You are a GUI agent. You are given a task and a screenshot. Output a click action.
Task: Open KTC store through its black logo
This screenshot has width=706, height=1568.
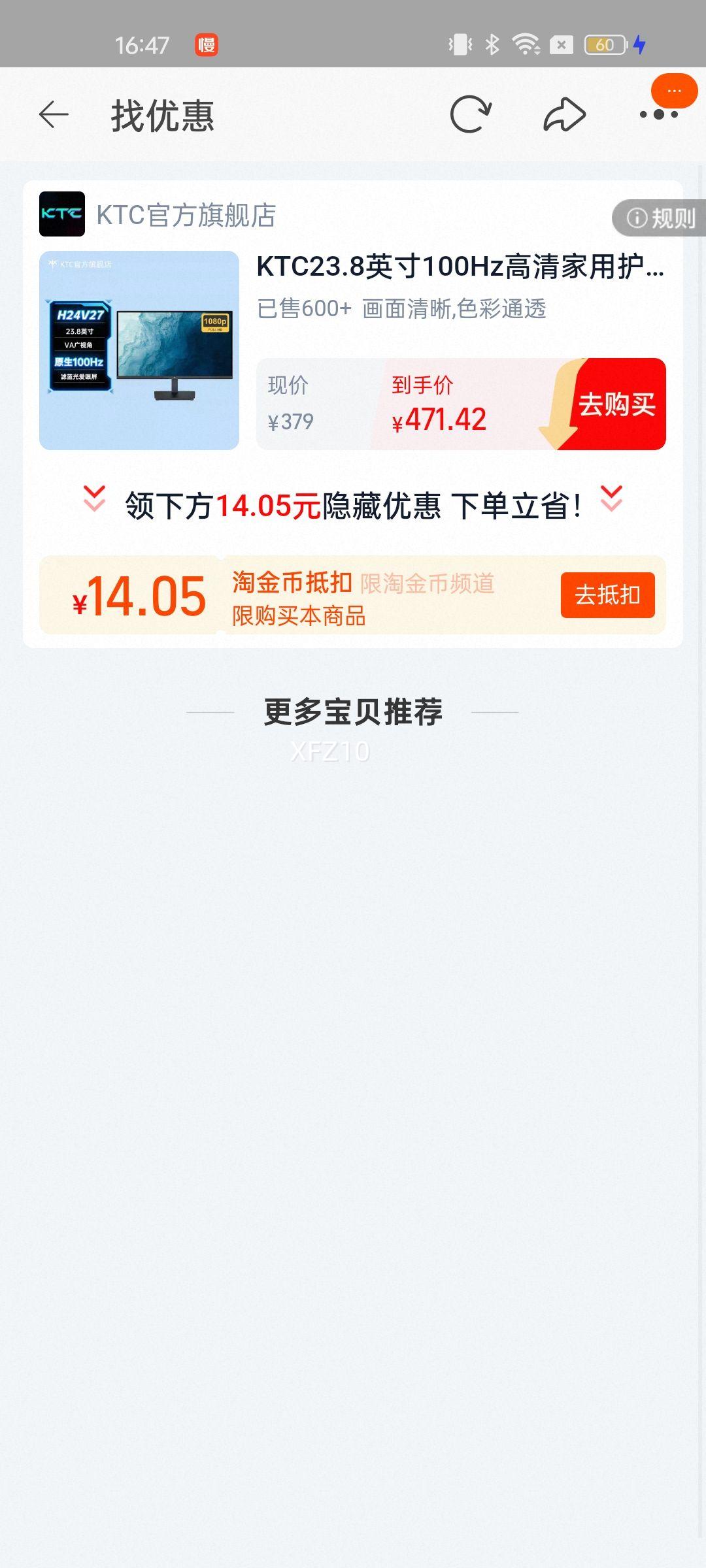coord(62,214)
